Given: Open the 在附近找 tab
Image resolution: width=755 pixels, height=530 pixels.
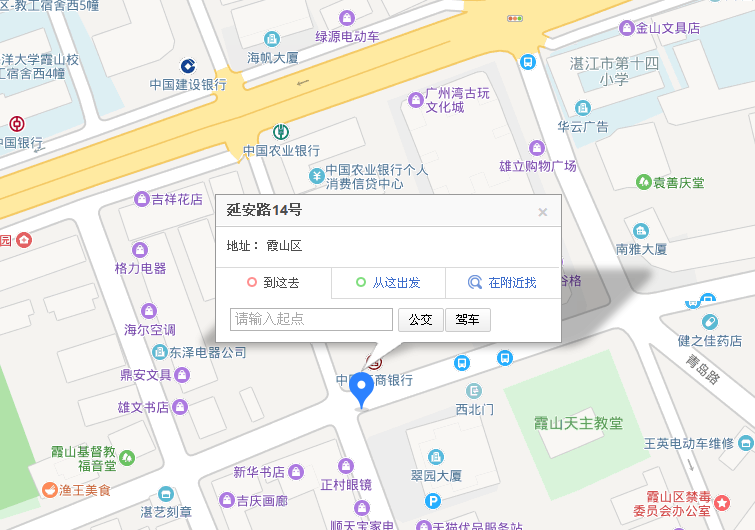Looking at the screenshot, I should (503, 283).
